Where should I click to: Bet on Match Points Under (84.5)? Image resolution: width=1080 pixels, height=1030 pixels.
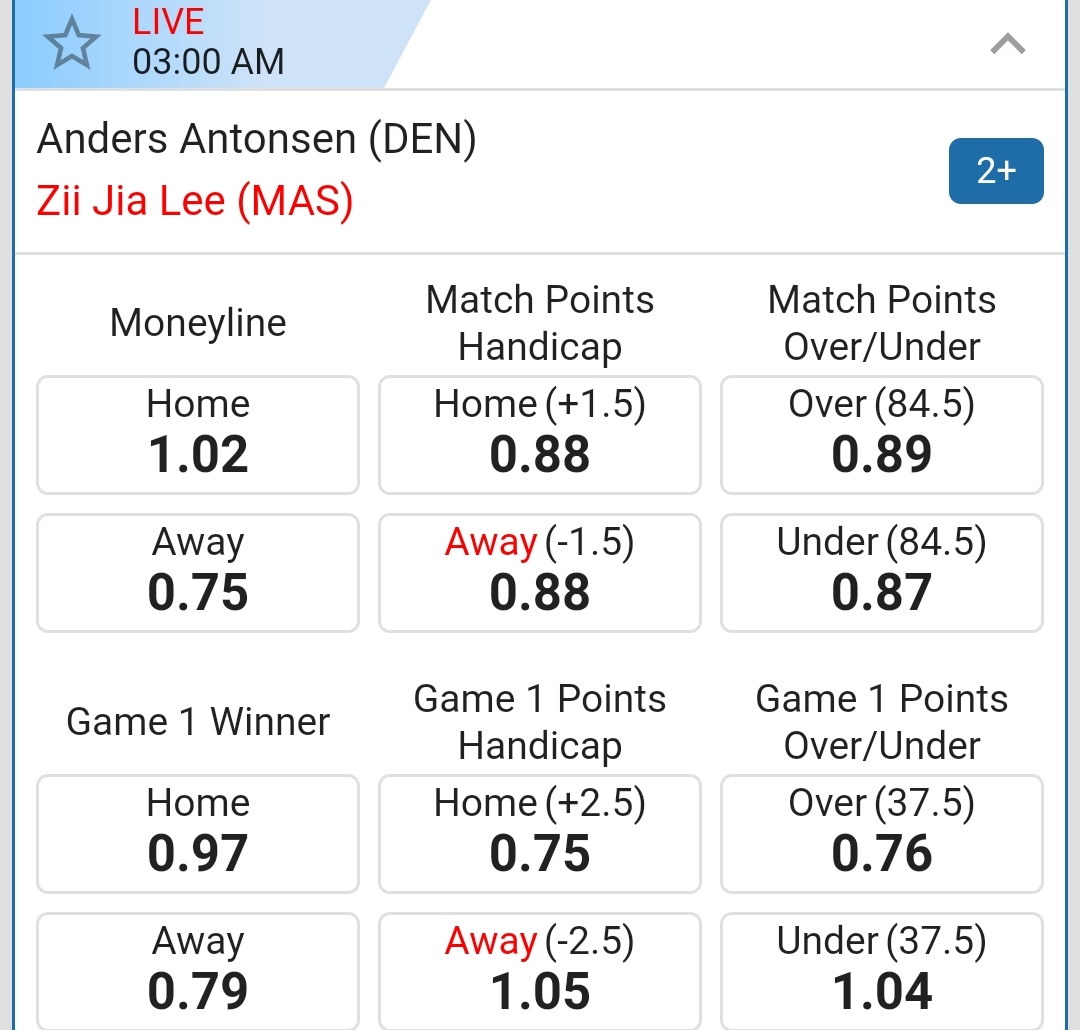[881, 572]
